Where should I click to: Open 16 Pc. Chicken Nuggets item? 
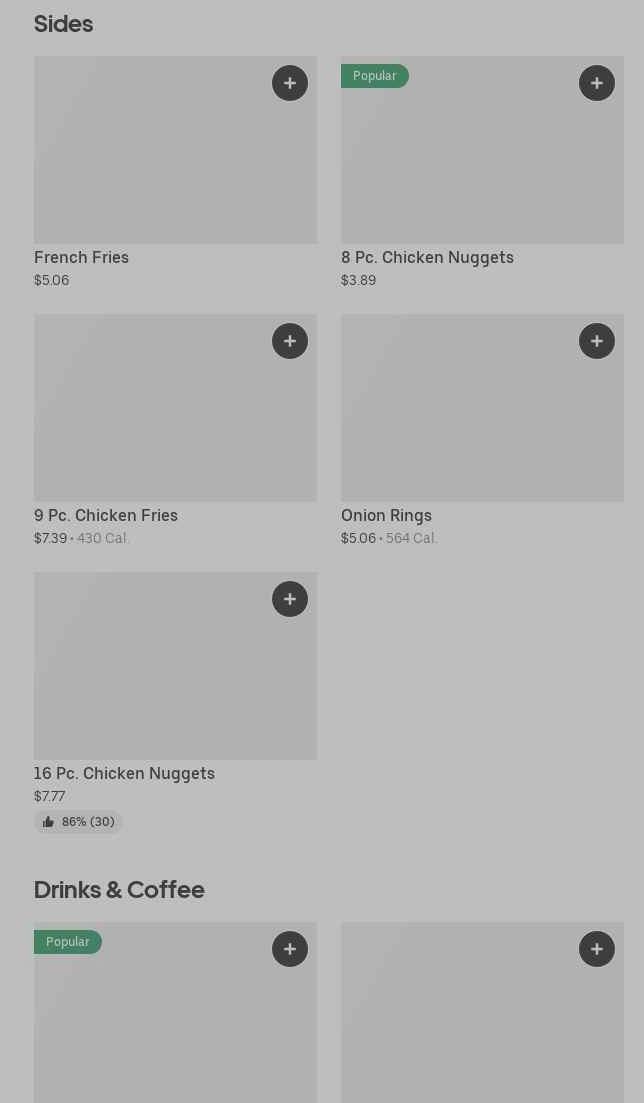pyautogui.click(x=175, y=703)
